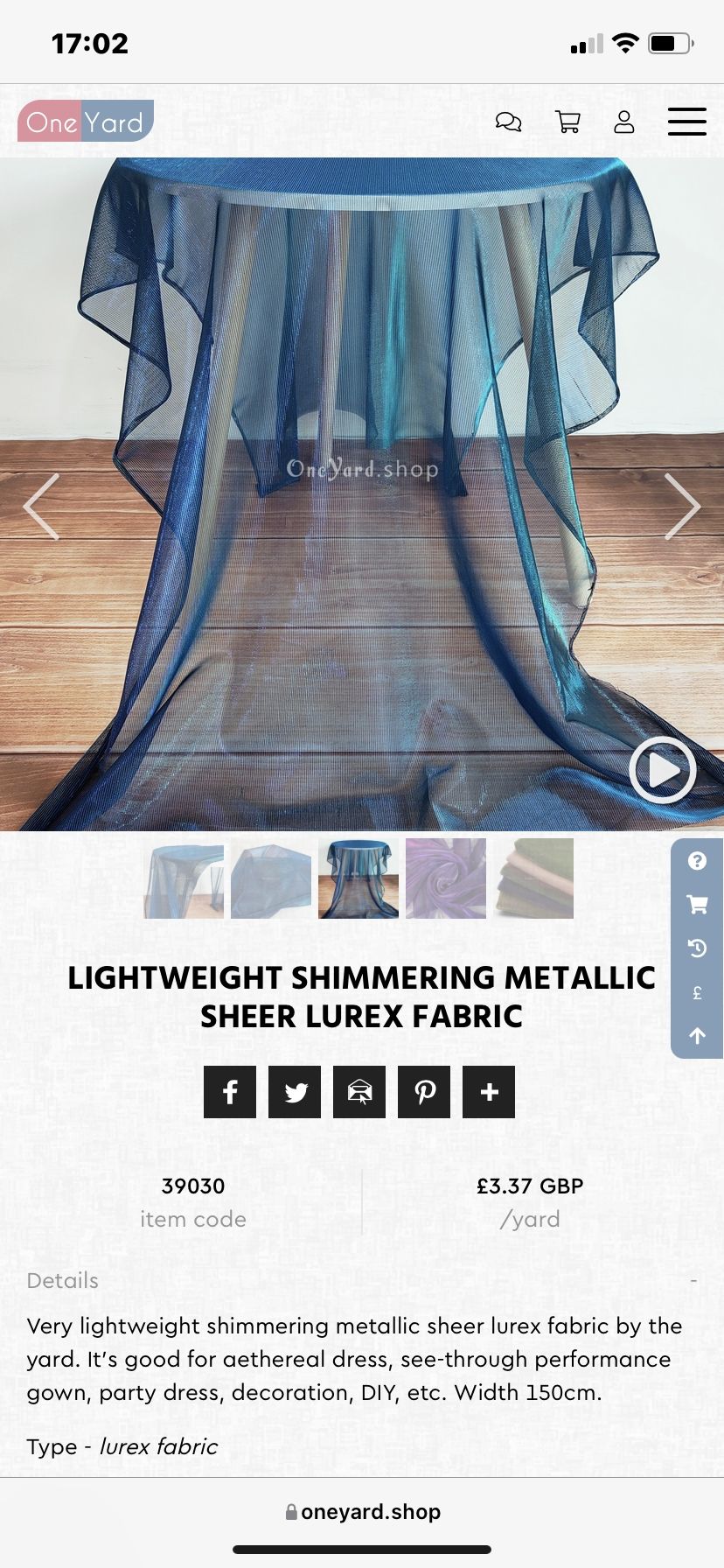Play the product video
The height and width of the screenshot is (1568, 724).
pos(663,770)
